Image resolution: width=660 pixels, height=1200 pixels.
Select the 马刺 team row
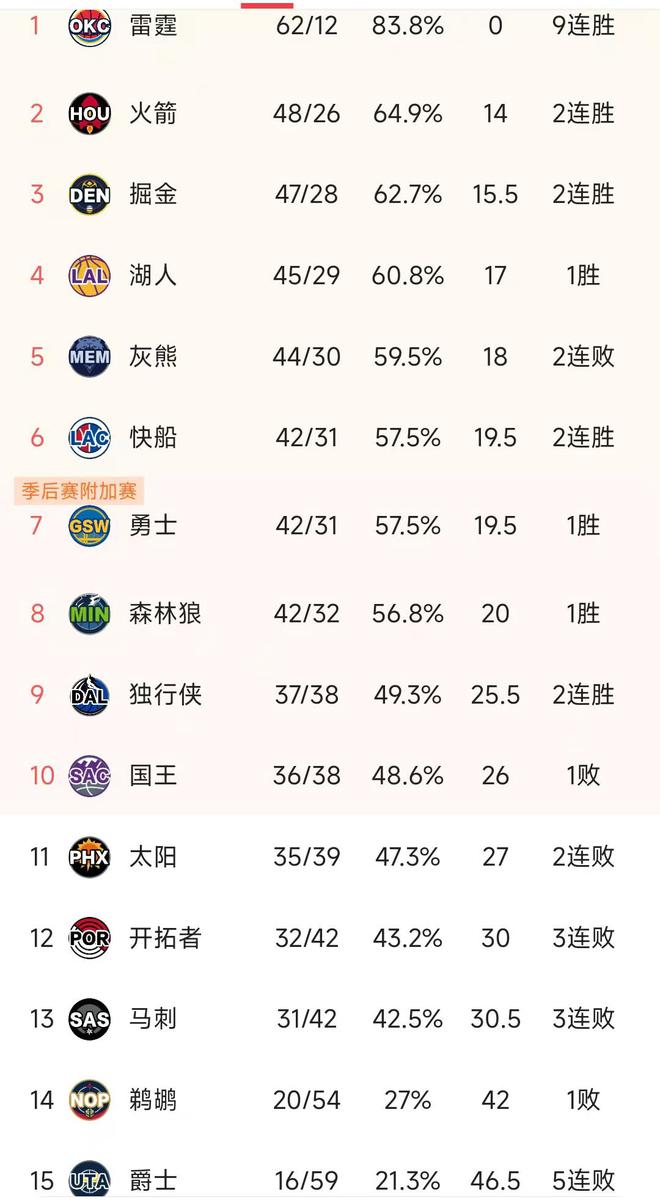153,1019
